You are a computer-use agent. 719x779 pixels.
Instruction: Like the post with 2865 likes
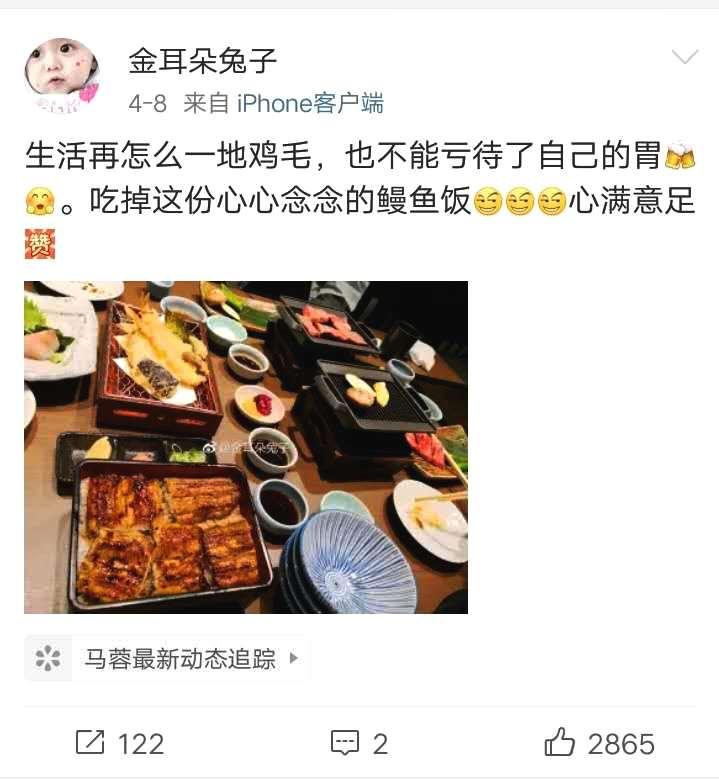599,743
